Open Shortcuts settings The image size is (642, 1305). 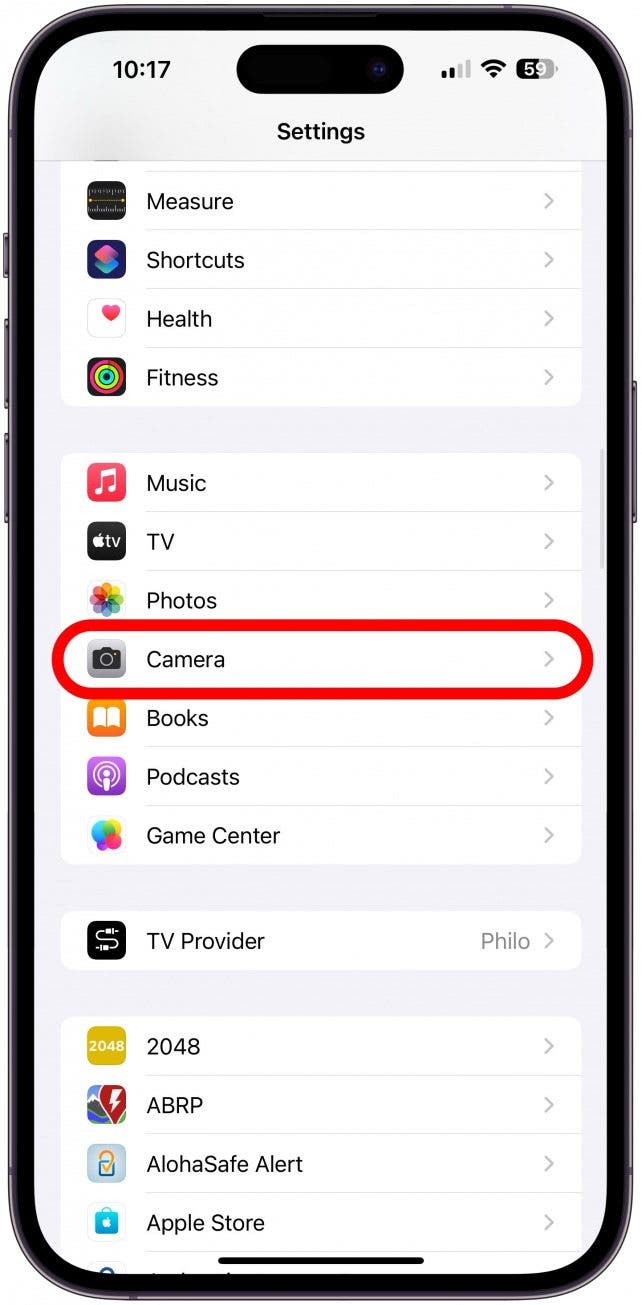pos(320,260)
